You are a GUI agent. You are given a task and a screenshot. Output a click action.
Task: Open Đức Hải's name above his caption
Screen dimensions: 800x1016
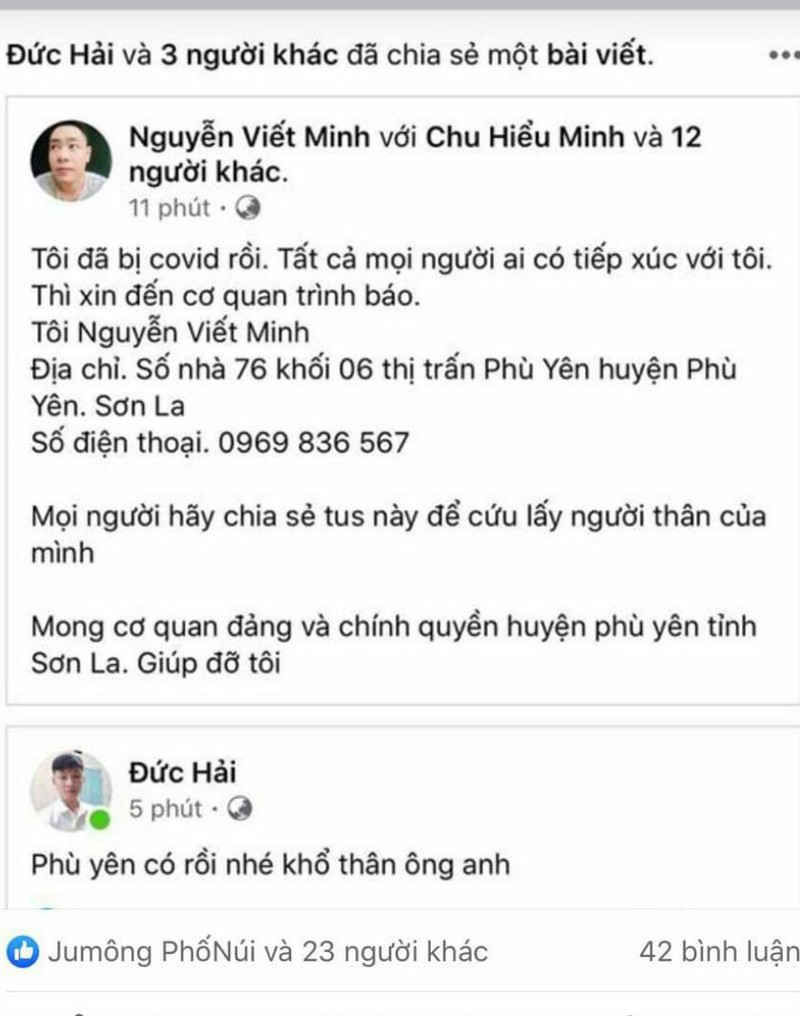[183, 772]
